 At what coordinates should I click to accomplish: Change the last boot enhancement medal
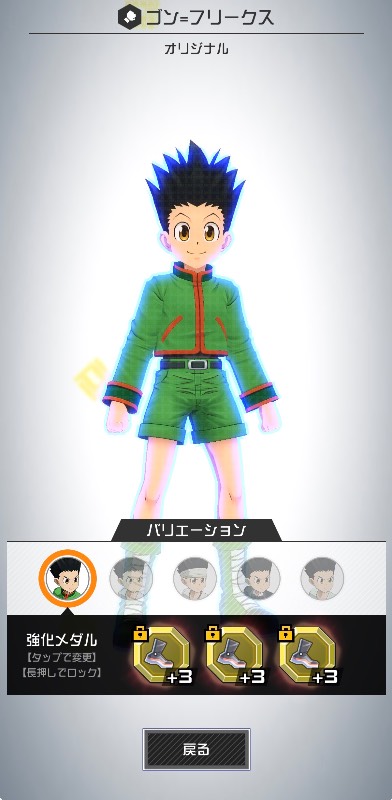coord(308,655)
